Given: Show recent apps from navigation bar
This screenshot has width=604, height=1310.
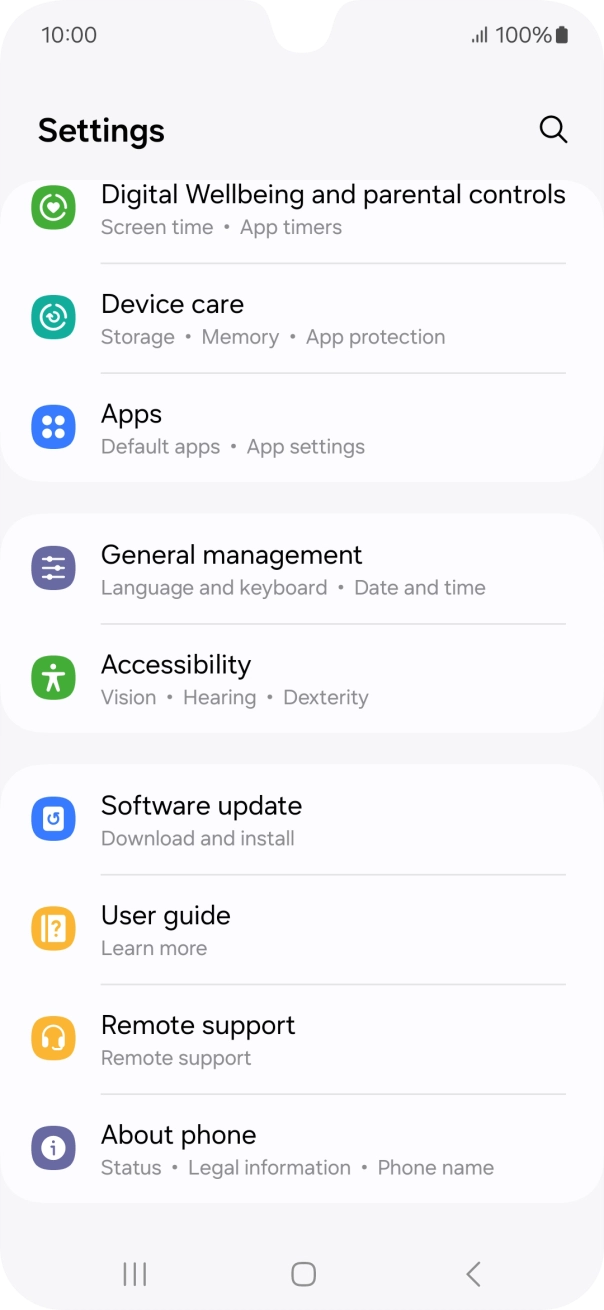Looking at the screenshot, I should 134,1273.
